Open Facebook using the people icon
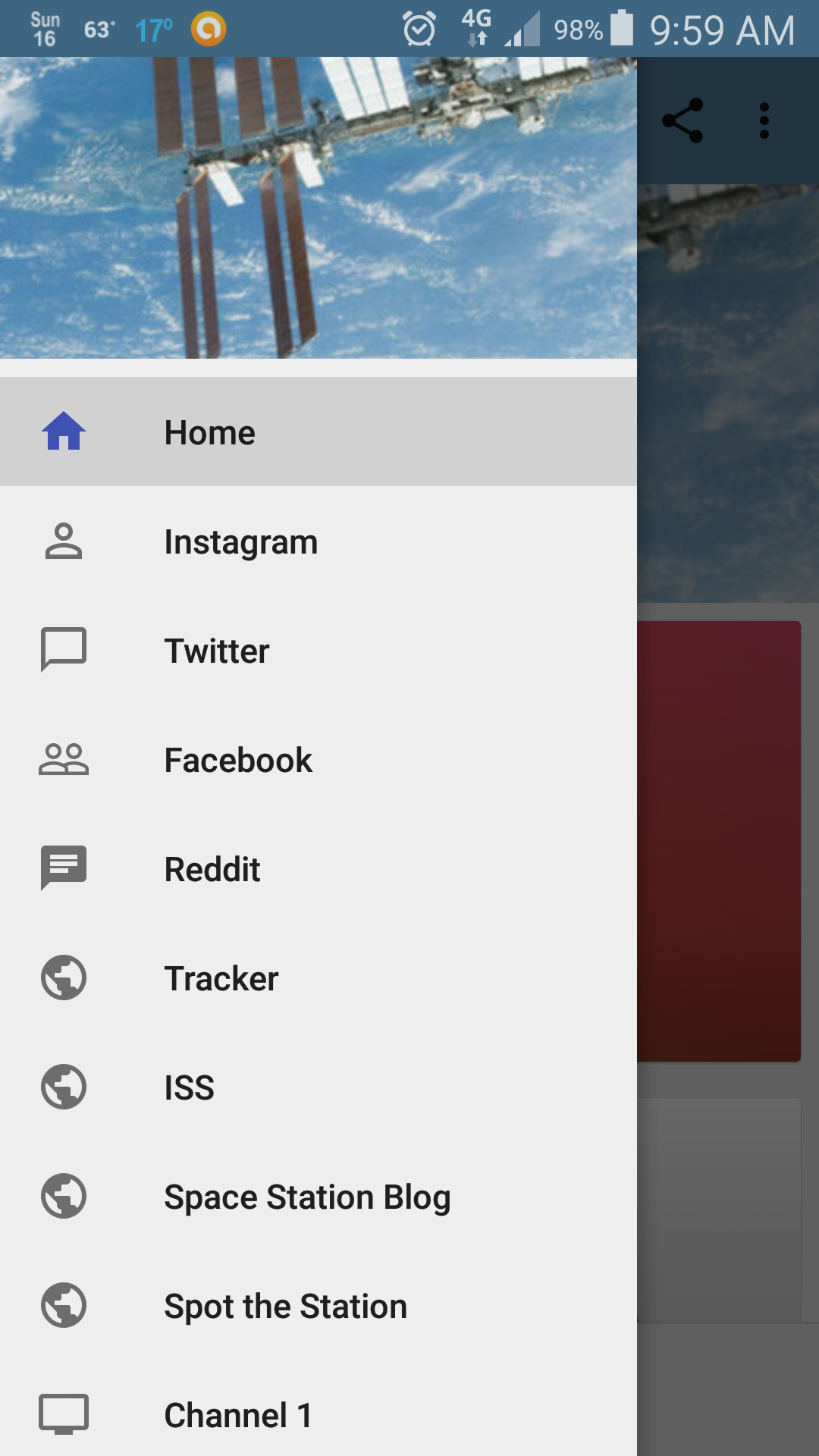Screen dimensions: 819x1456 64,759
